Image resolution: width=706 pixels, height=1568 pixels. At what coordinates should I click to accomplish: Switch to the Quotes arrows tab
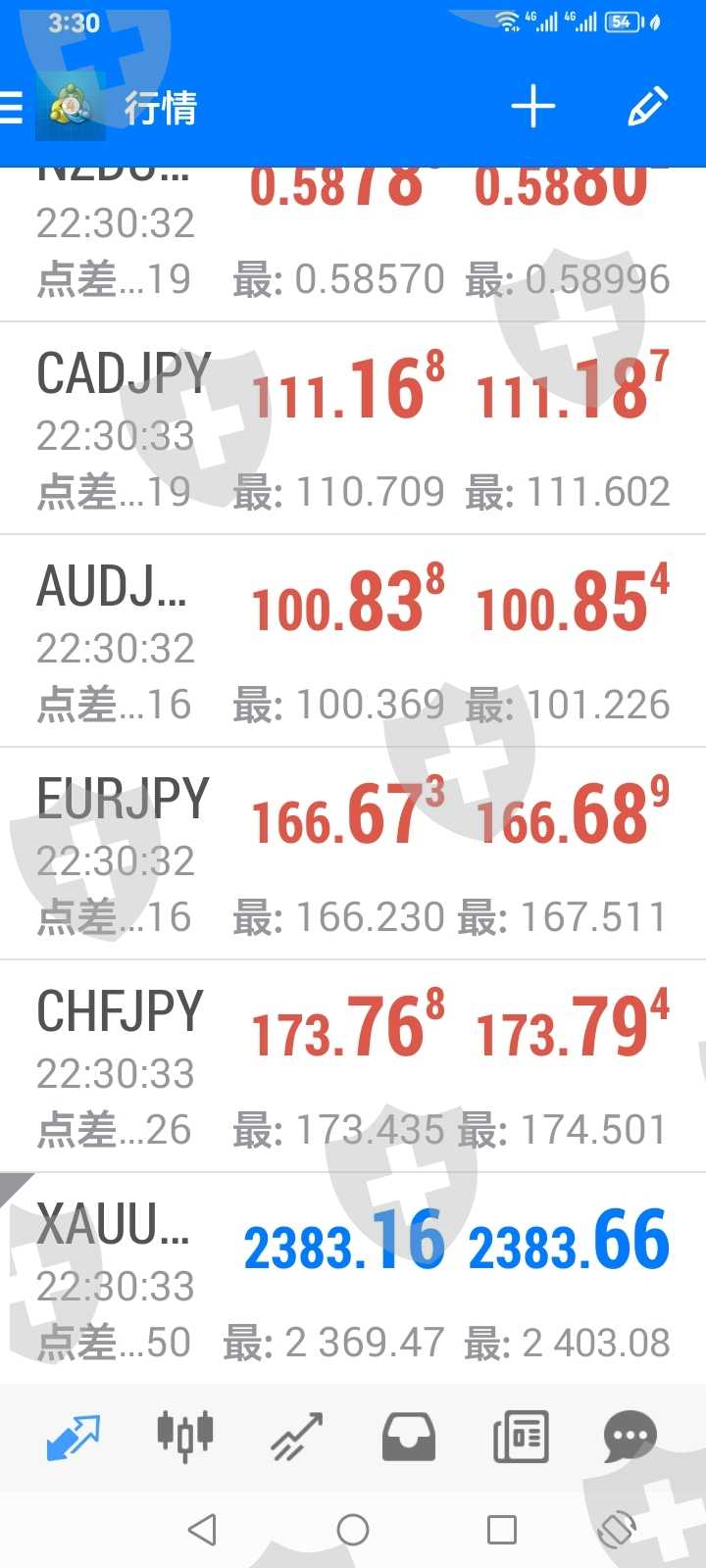click(74, 1437)
